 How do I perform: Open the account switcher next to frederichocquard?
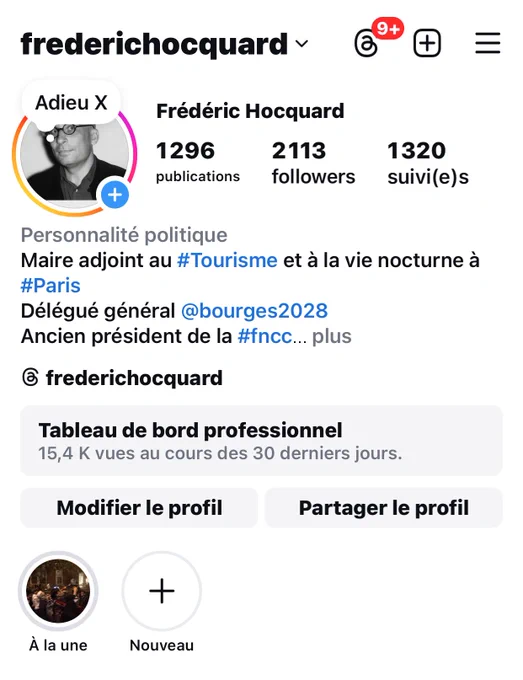click(301, 43)
